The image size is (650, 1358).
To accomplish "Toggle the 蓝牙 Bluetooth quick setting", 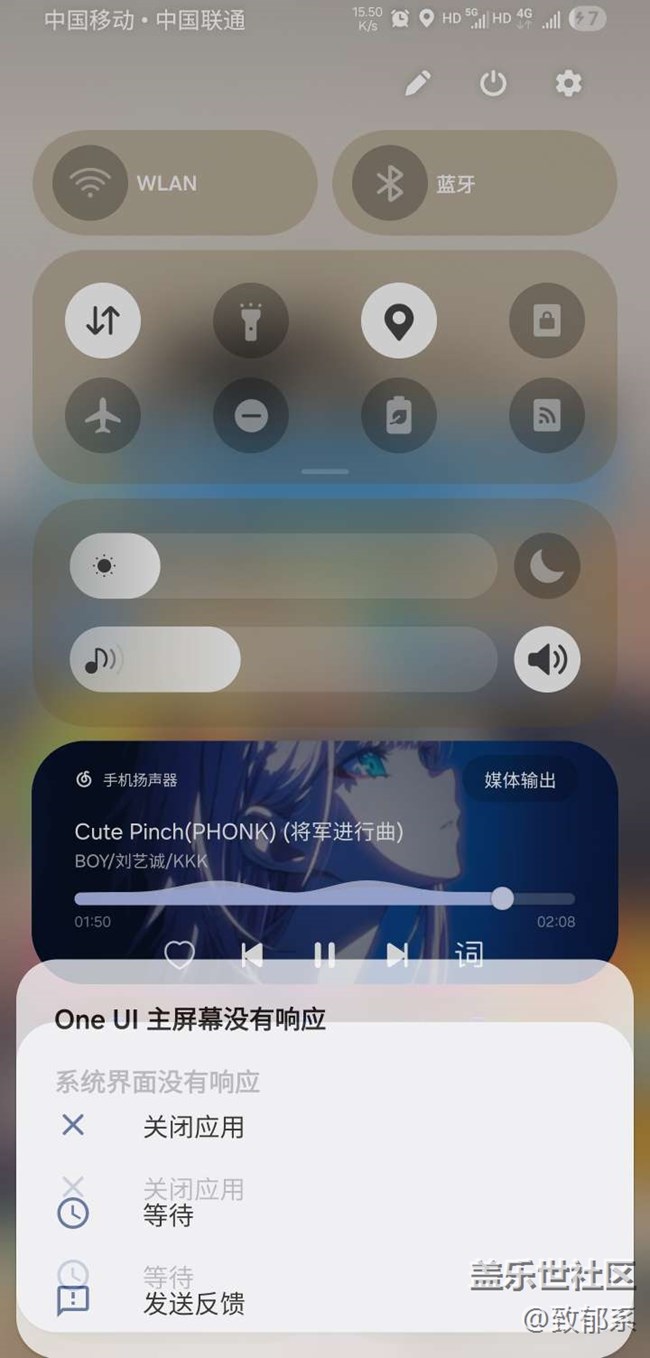I will pyautogui.click(x=389, y=184).
